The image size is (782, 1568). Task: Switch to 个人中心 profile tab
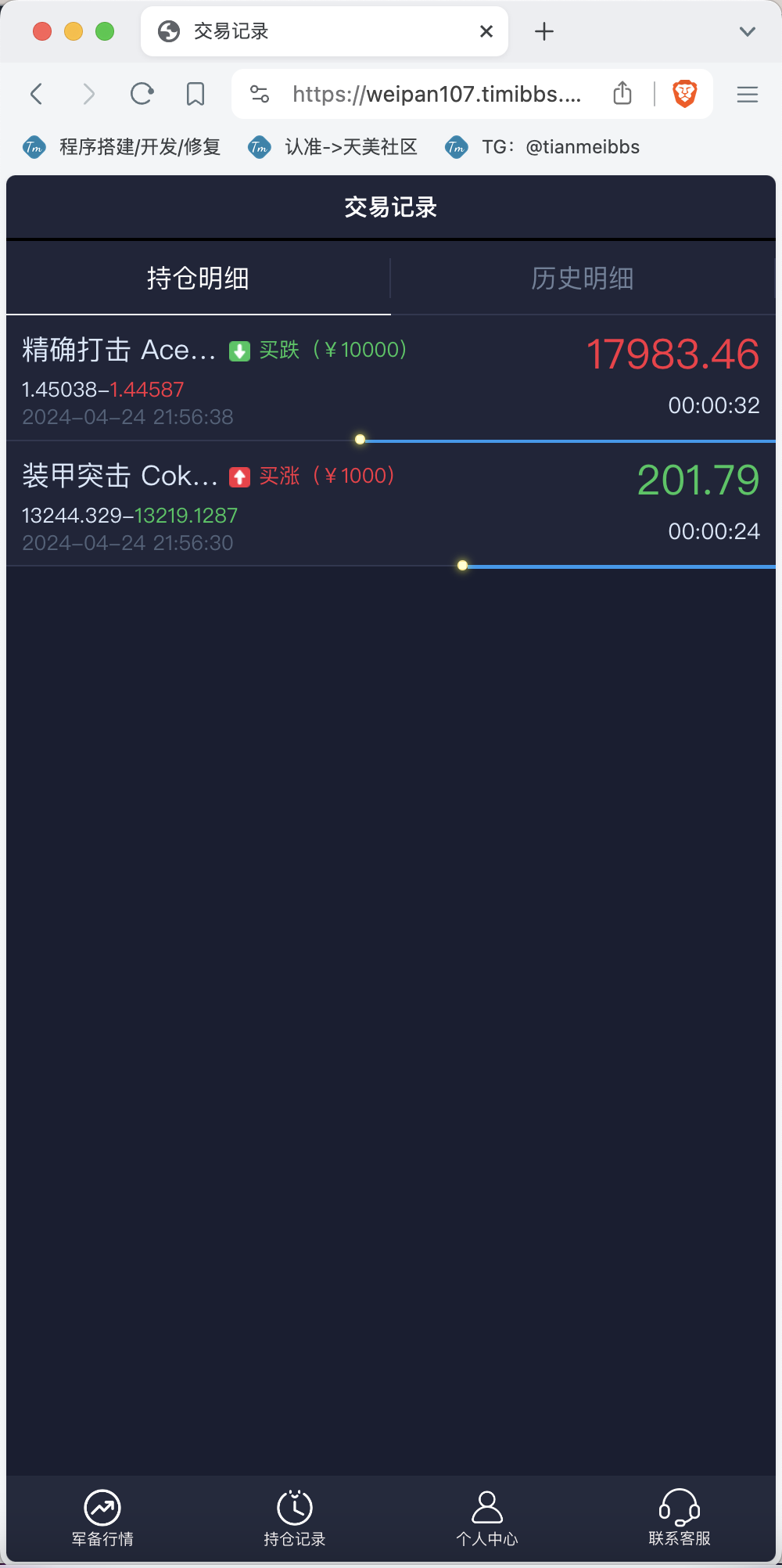[x=487, y=1518]
